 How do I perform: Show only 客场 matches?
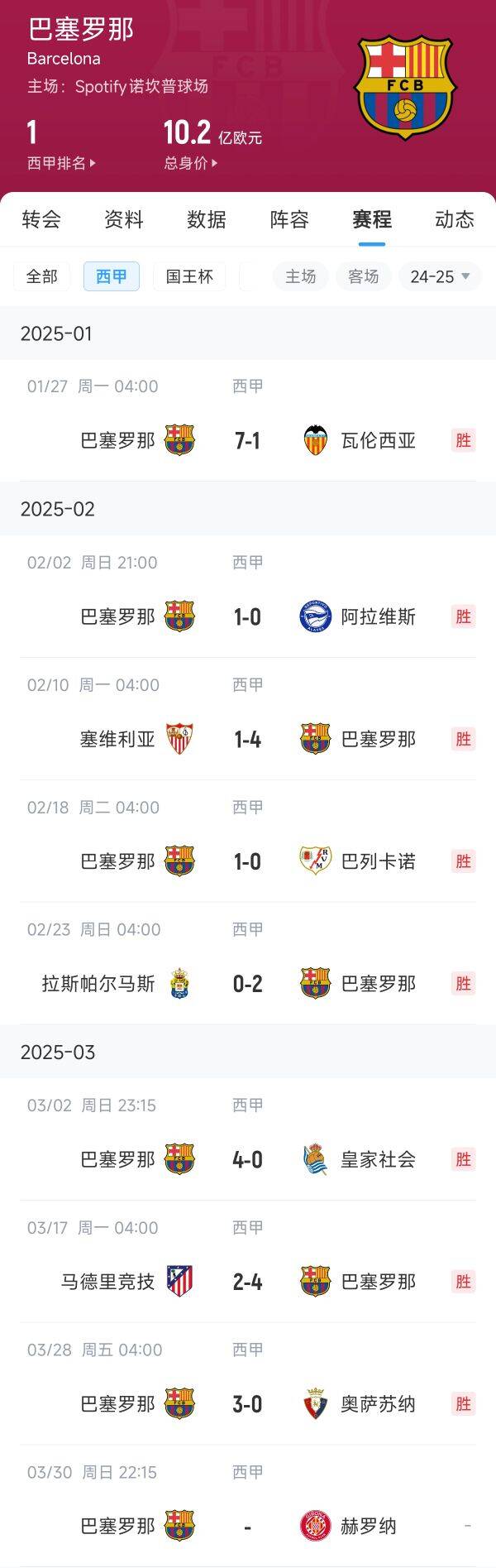(x=363, y=276)
